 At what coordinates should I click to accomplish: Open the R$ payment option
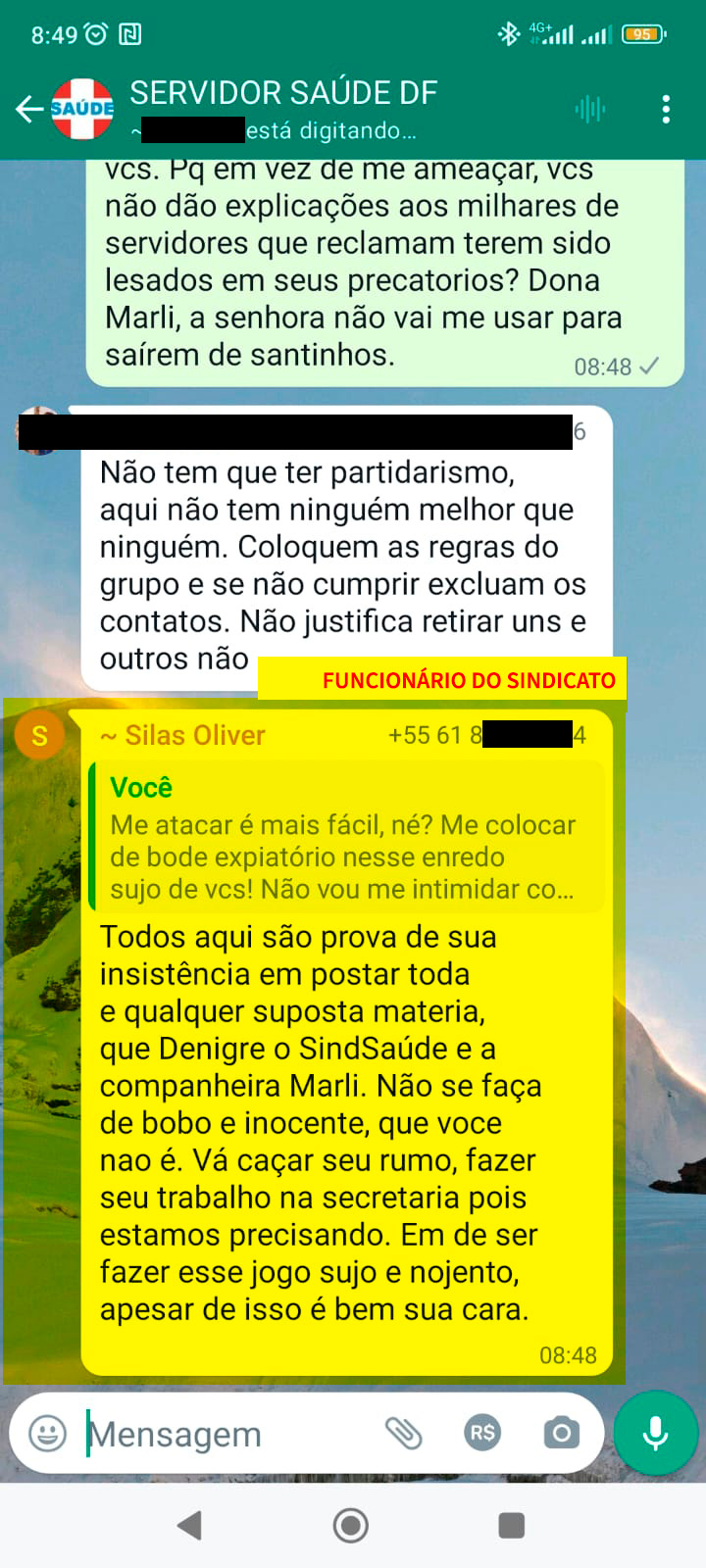tap(482, 1434)
